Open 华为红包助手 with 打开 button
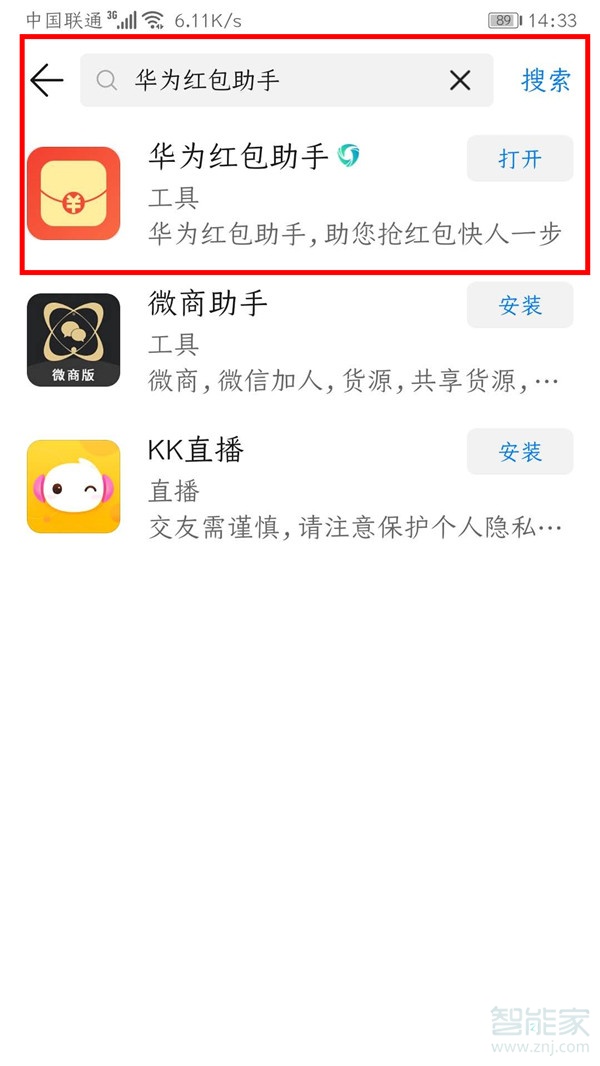This screenshot has width=600, height=1066. pos(520,159)
